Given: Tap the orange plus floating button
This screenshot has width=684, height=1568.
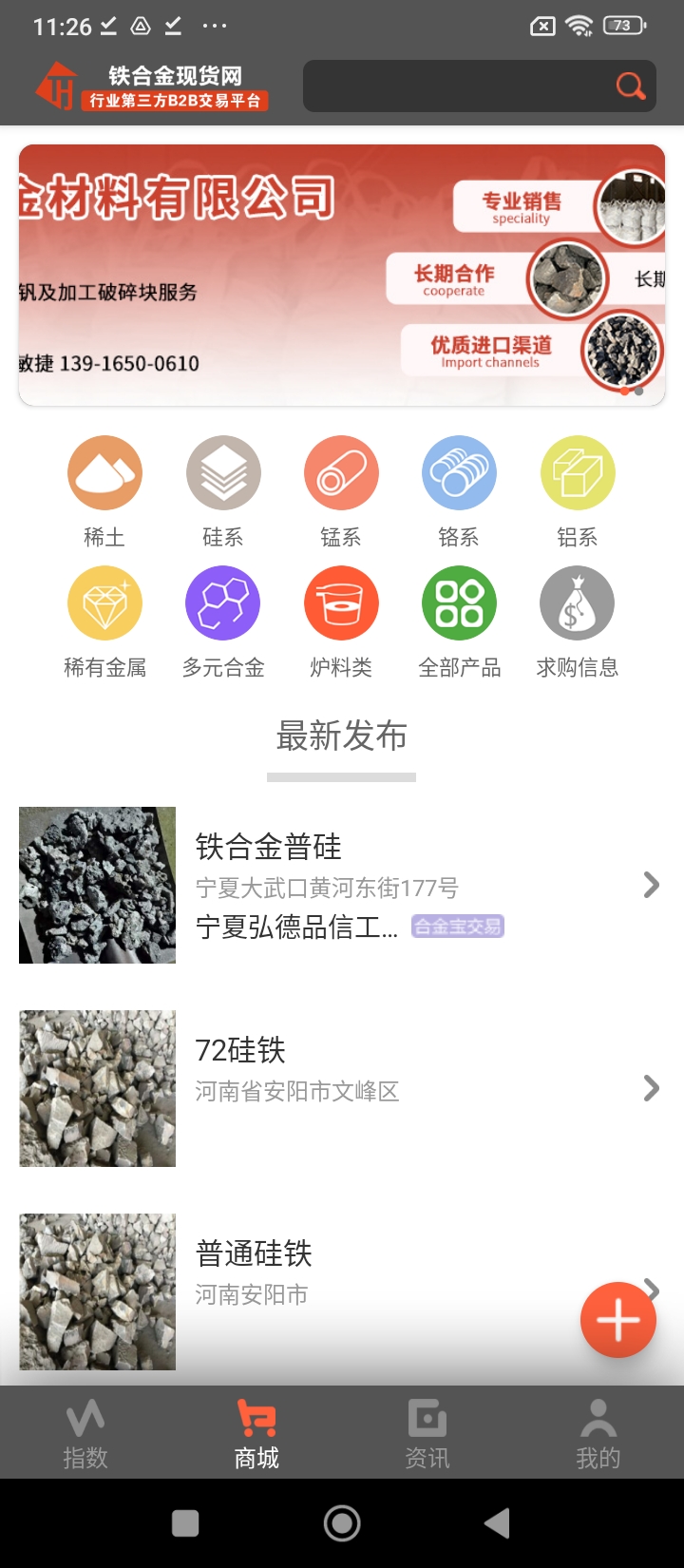Looking at the screenshot, I should click(618, 1320).
